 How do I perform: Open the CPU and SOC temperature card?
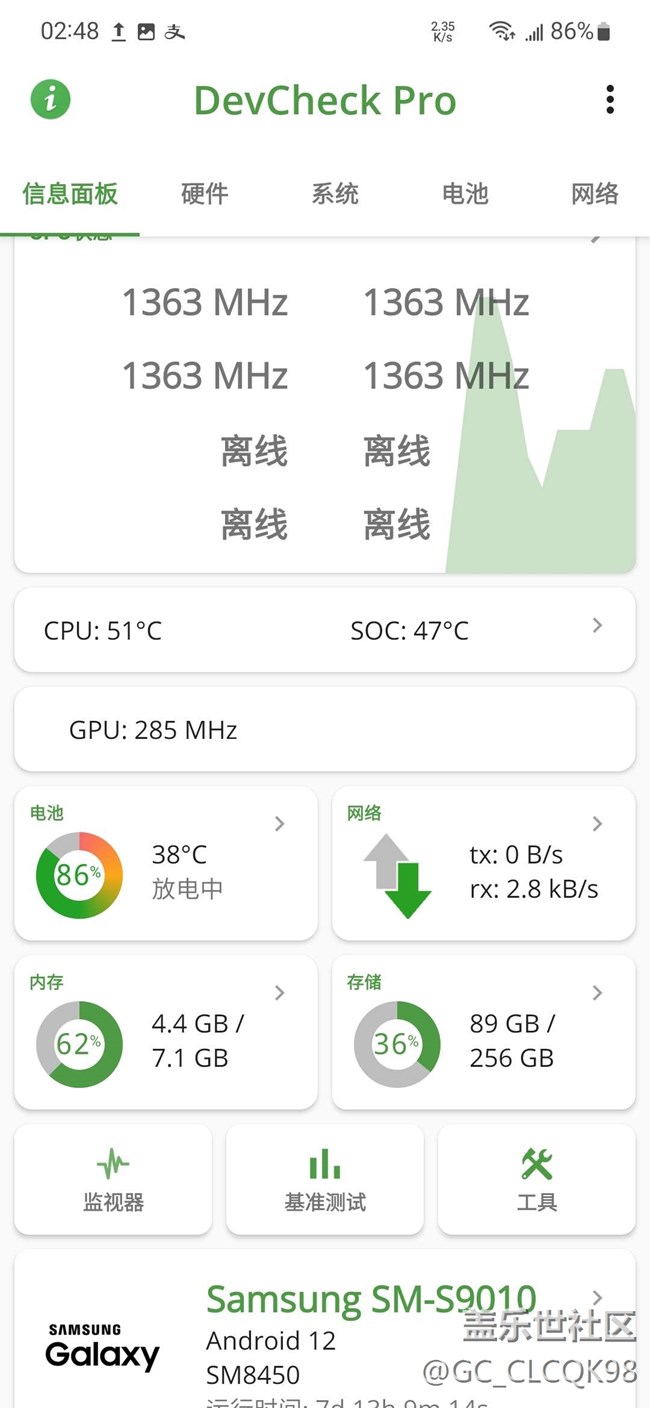click(324, 630)
